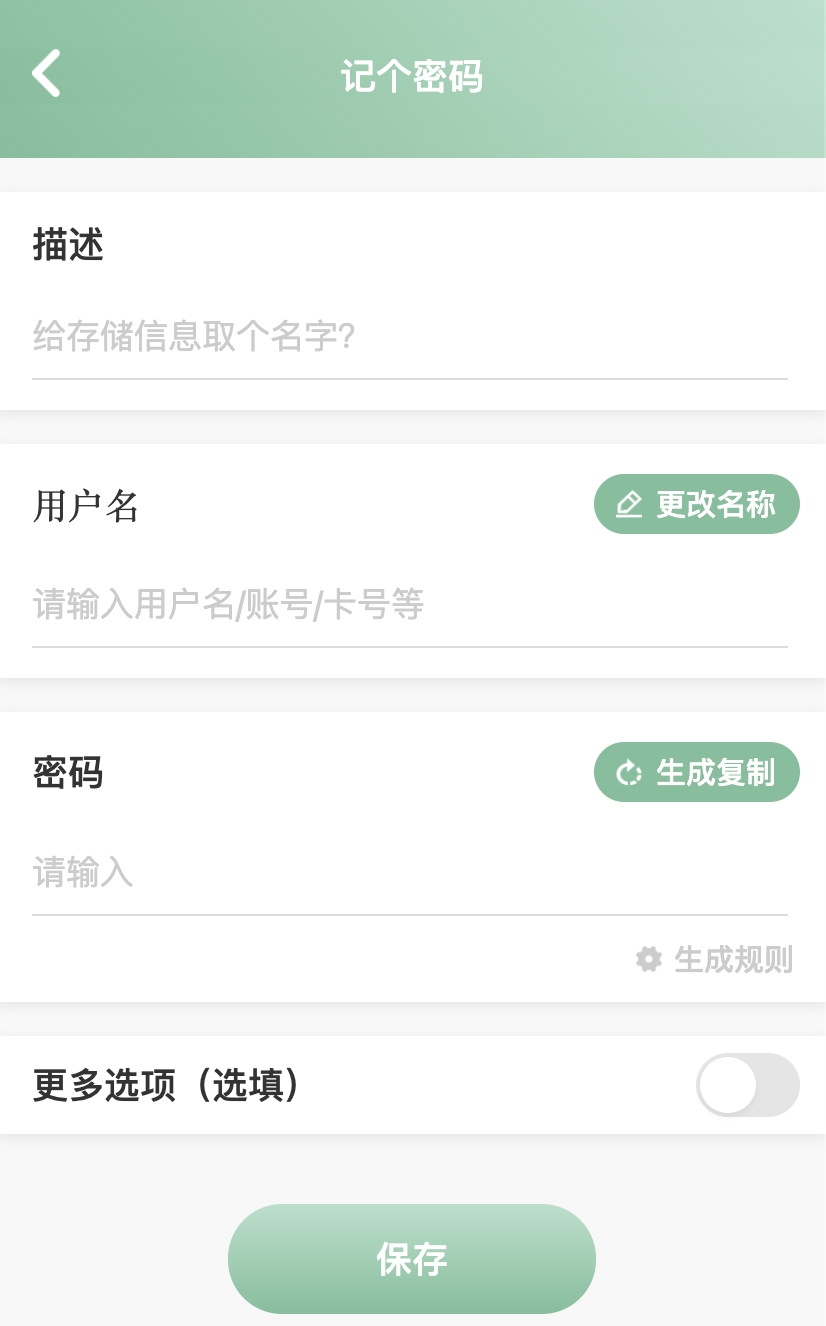Image resolution: width=826 pixels, height=1326 pixels.
Task: Tap the 保存 button
Action: [x=412, y=1259]
